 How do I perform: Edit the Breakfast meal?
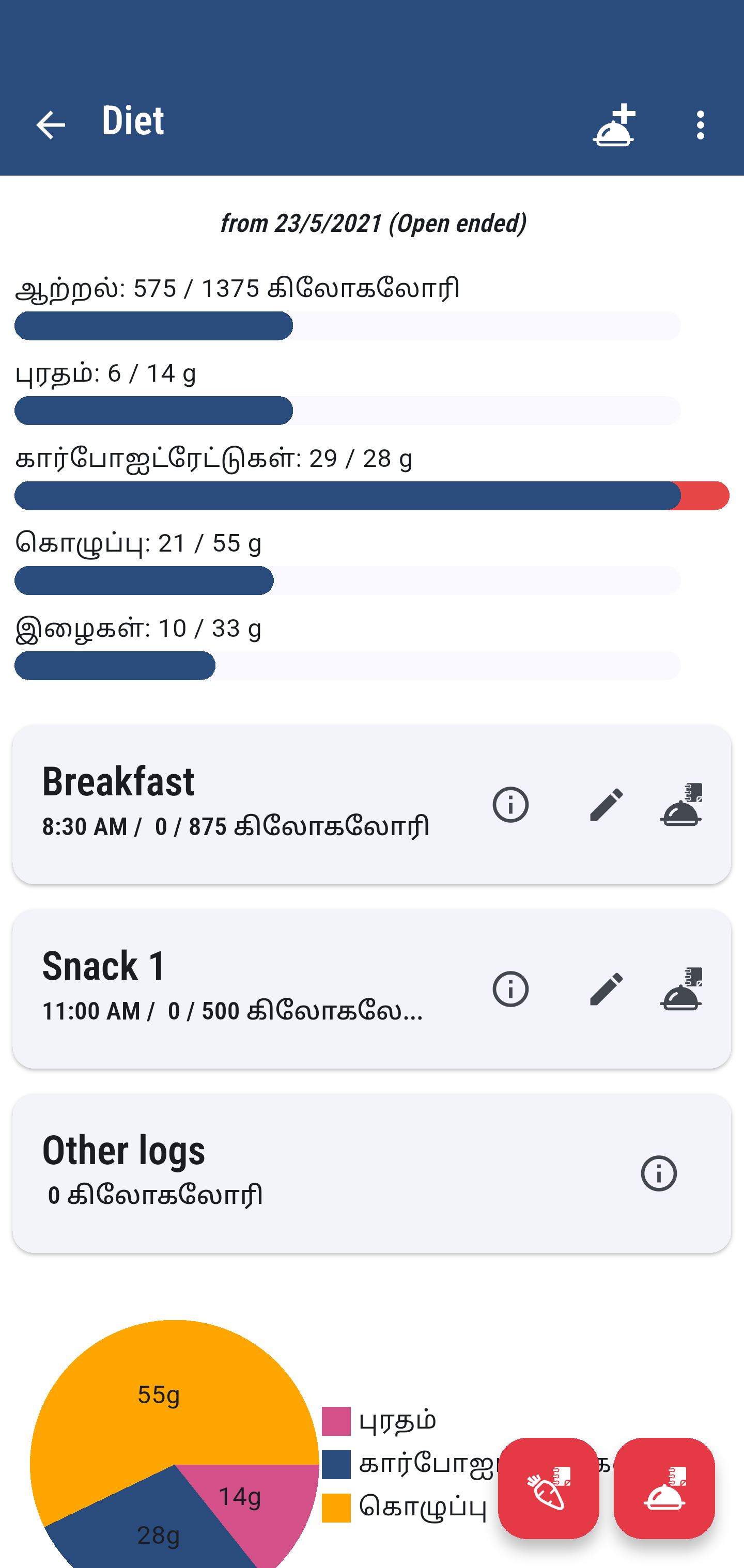607,805
